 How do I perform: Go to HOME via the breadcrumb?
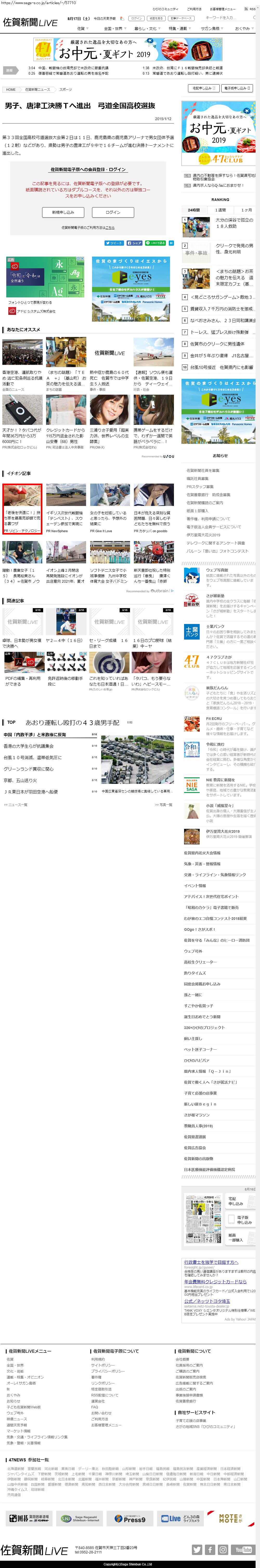point(11,89)
